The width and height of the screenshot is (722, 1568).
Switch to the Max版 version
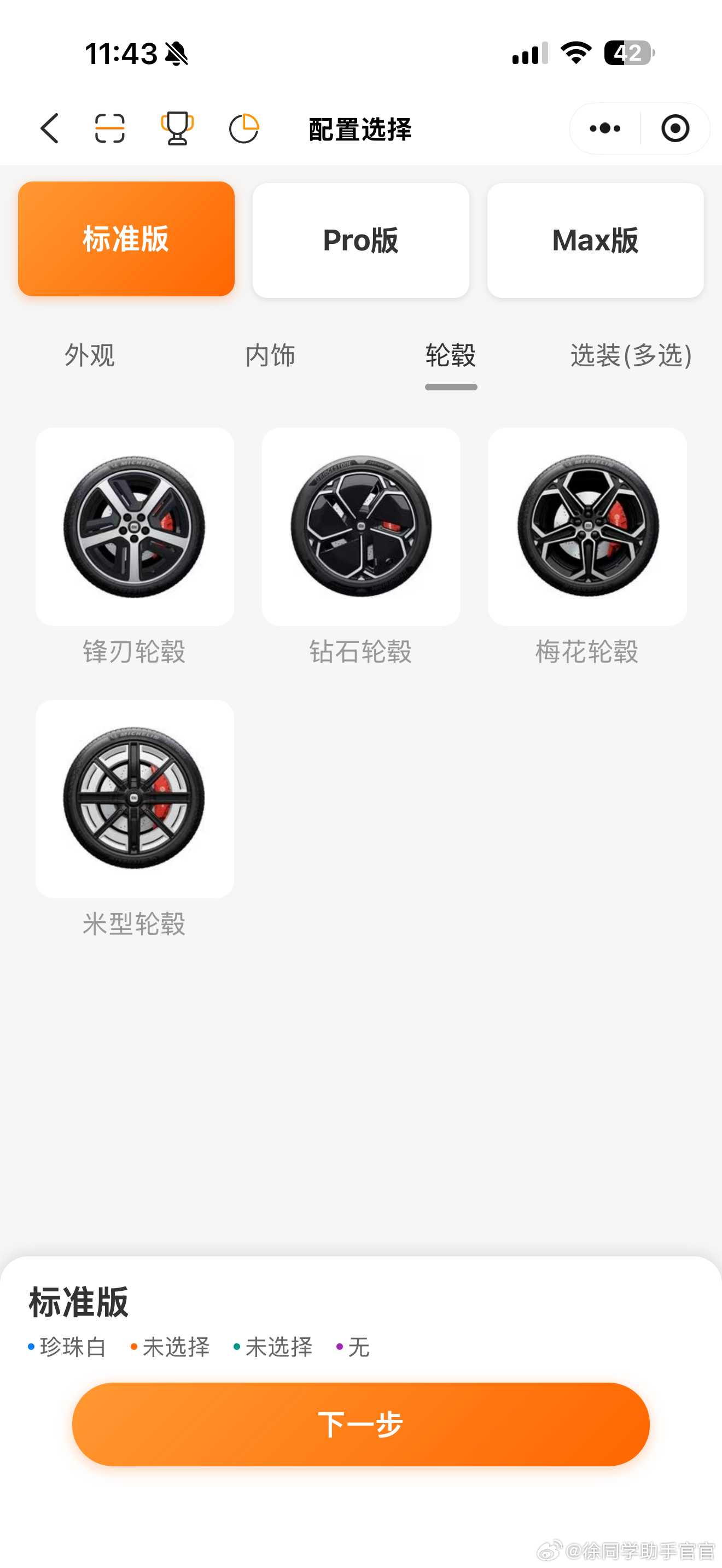[595, 241]
